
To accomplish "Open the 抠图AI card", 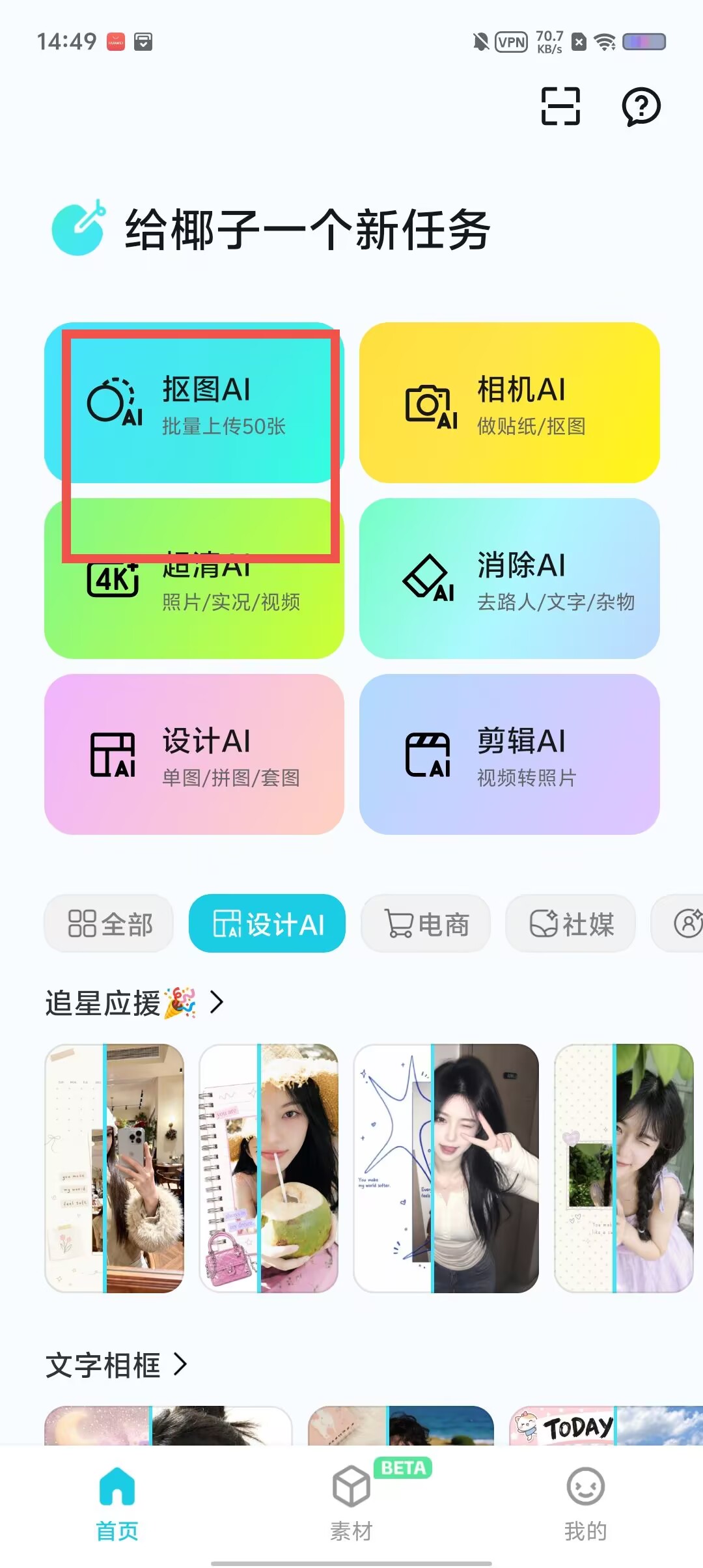I will click(194, 402).
